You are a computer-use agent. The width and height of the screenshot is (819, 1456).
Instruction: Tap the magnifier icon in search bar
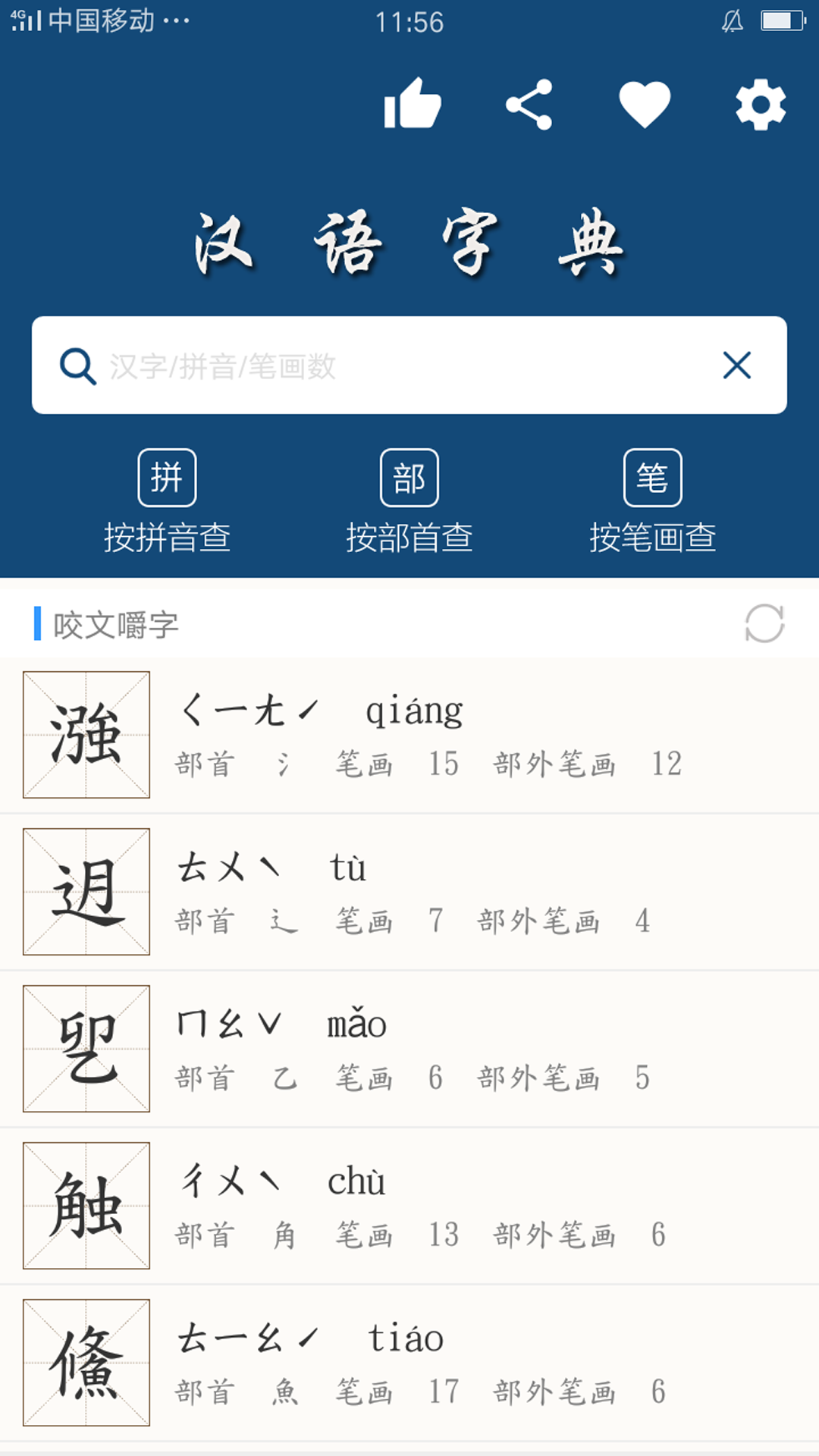point(77,365)
